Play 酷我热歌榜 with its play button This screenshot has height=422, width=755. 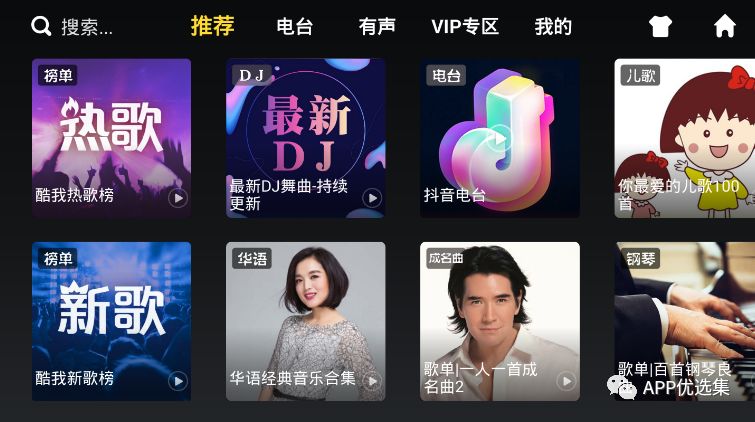tap(178, 198)
